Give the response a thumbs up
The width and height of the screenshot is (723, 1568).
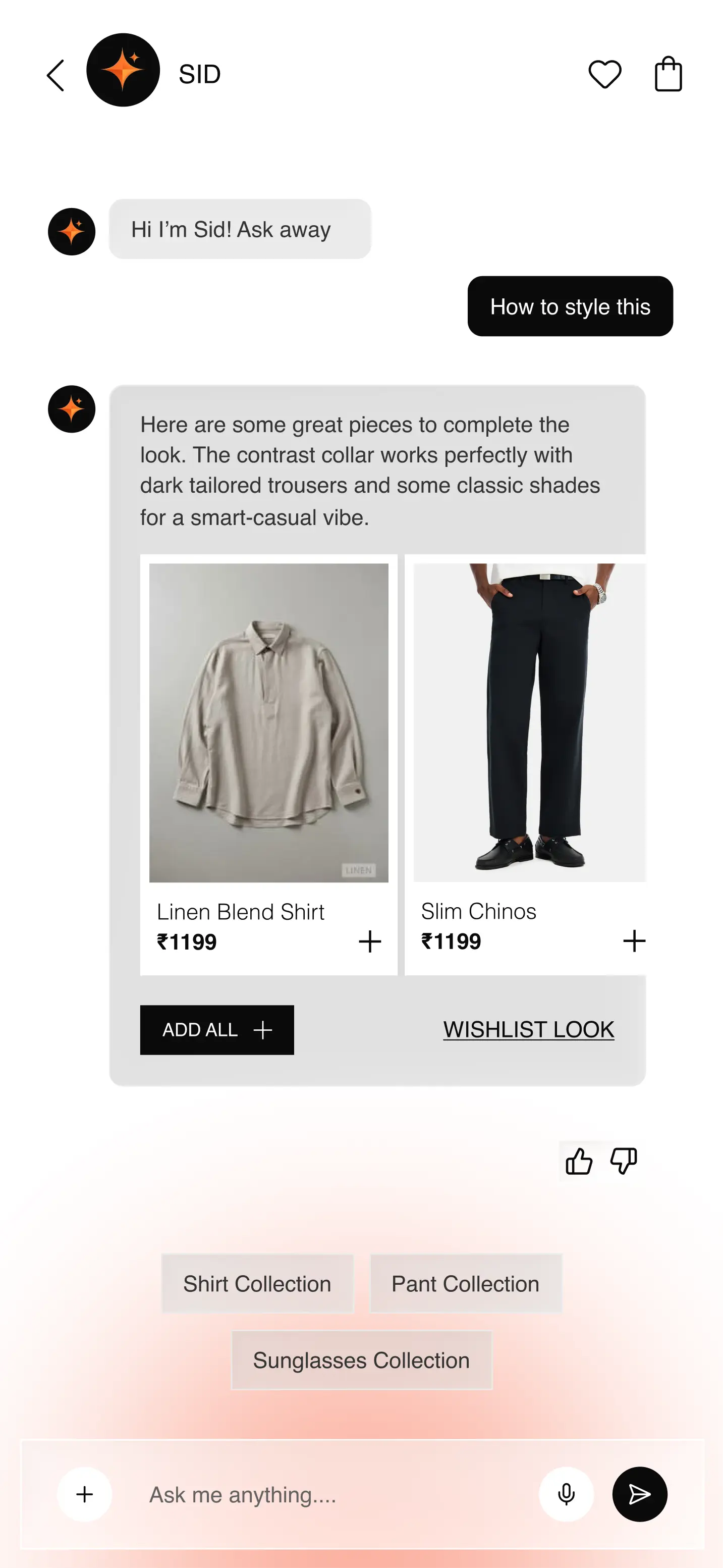[x=579, y=1161]
